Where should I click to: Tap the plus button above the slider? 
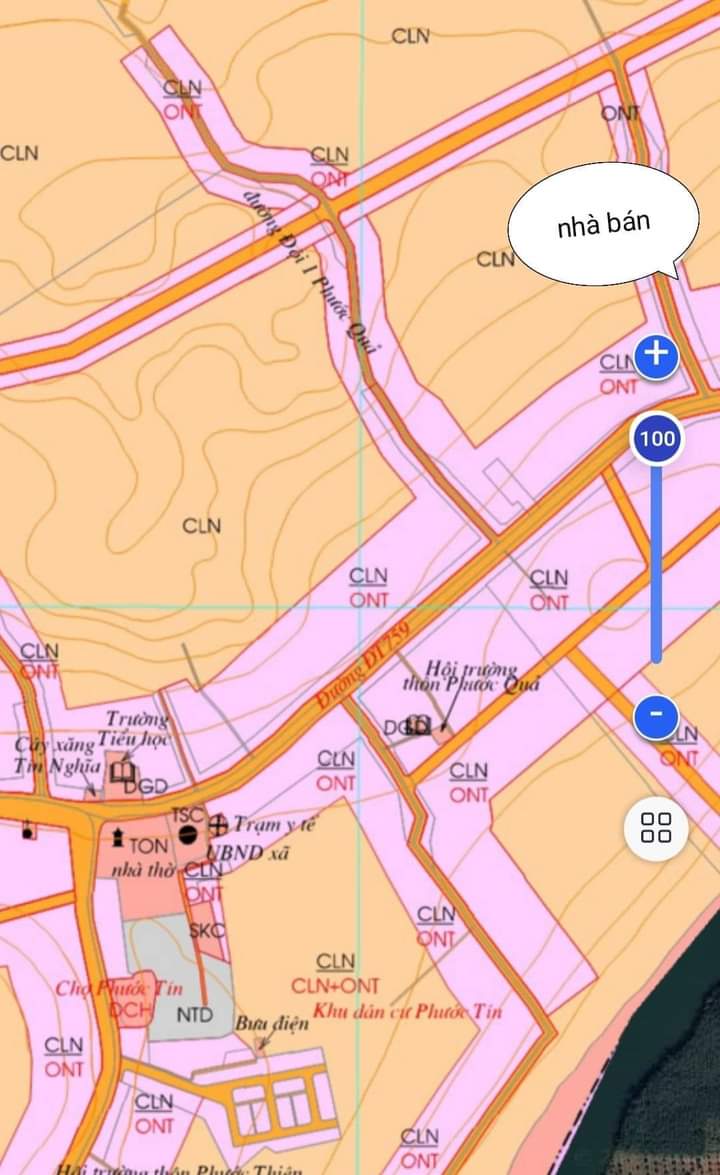[x=657, y=354]
